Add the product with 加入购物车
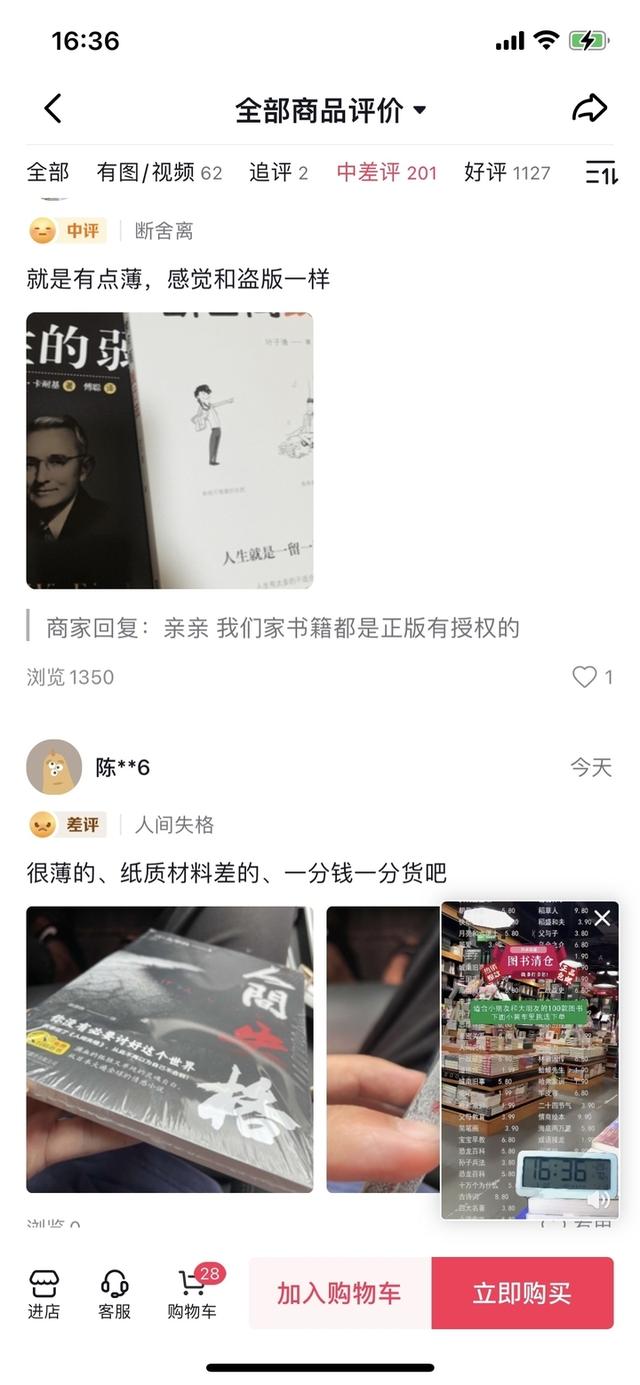 tap(339, 1293)
